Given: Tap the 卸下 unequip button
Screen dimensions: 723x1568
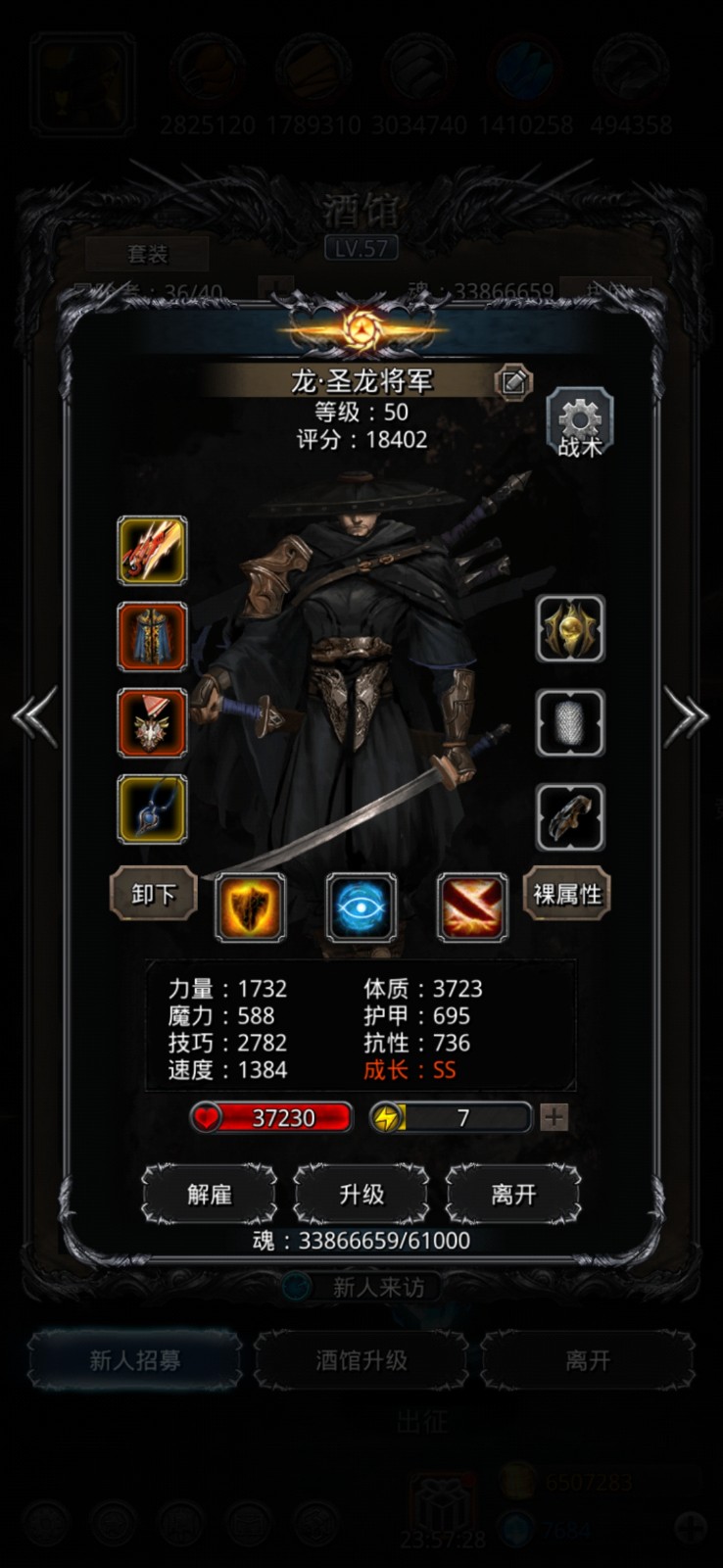Looking at the screenshot, I should tap(153, 893).
